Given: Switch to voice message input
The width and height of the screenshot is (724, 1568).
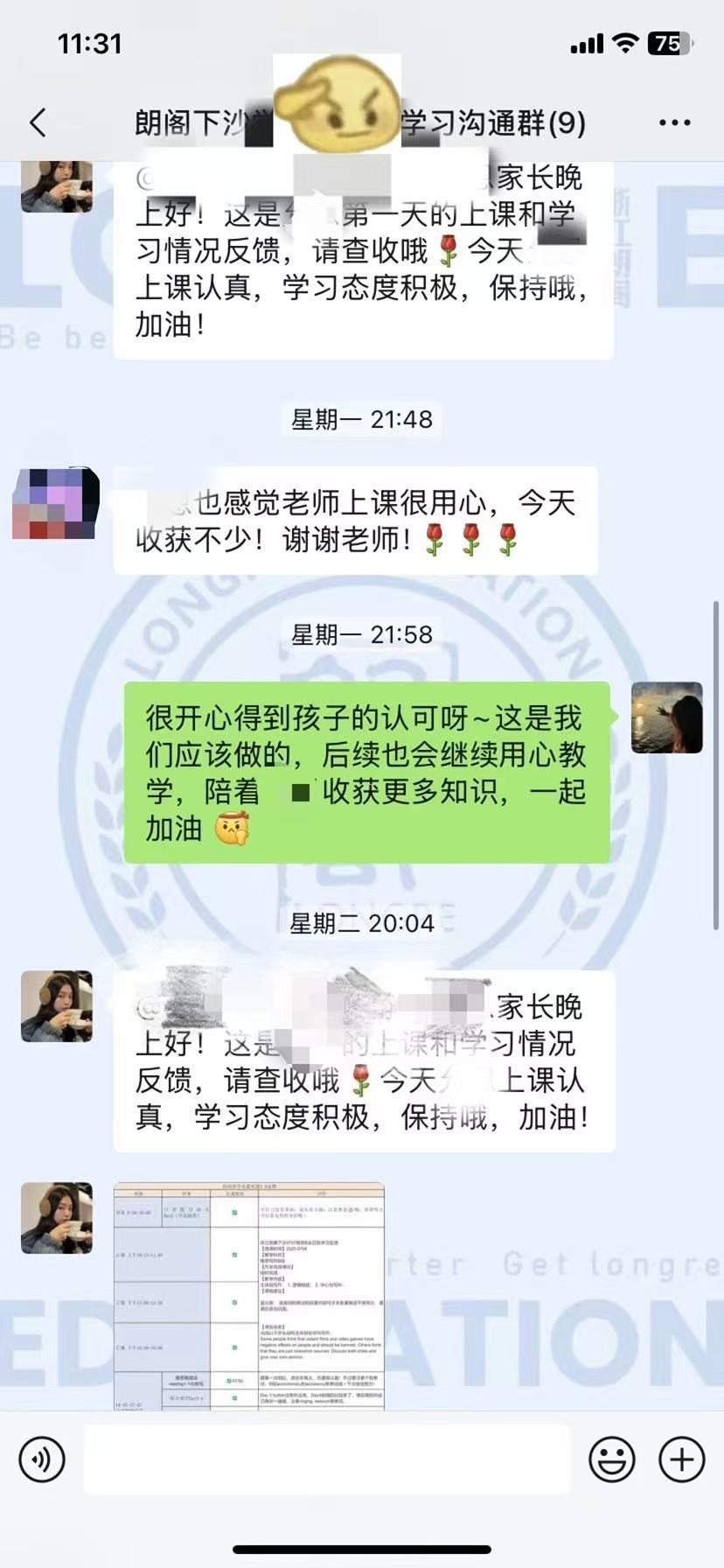Looking at the screenshot, I should click(41, 1459).
